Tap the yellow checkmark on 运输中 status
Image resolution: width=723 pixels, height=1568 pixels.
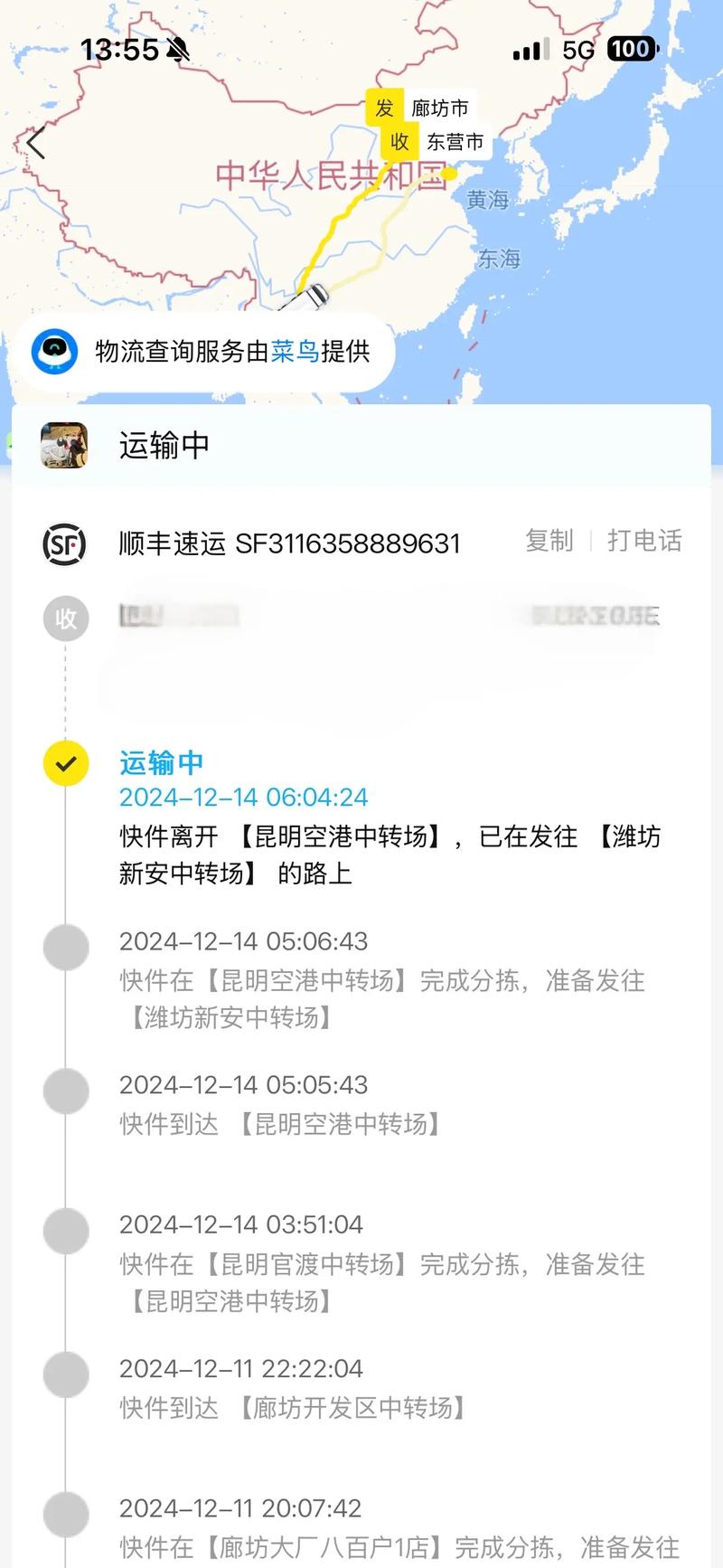coord(64,763)
